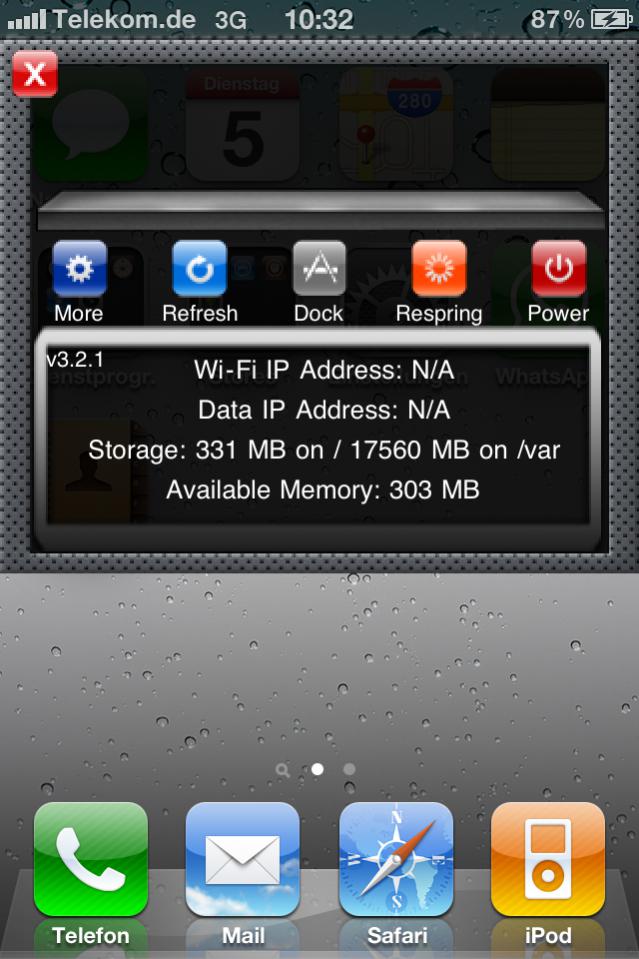Open the iPod app
Image resolution: width=639 pixels, height=959 pixels.
click(548, 860)
